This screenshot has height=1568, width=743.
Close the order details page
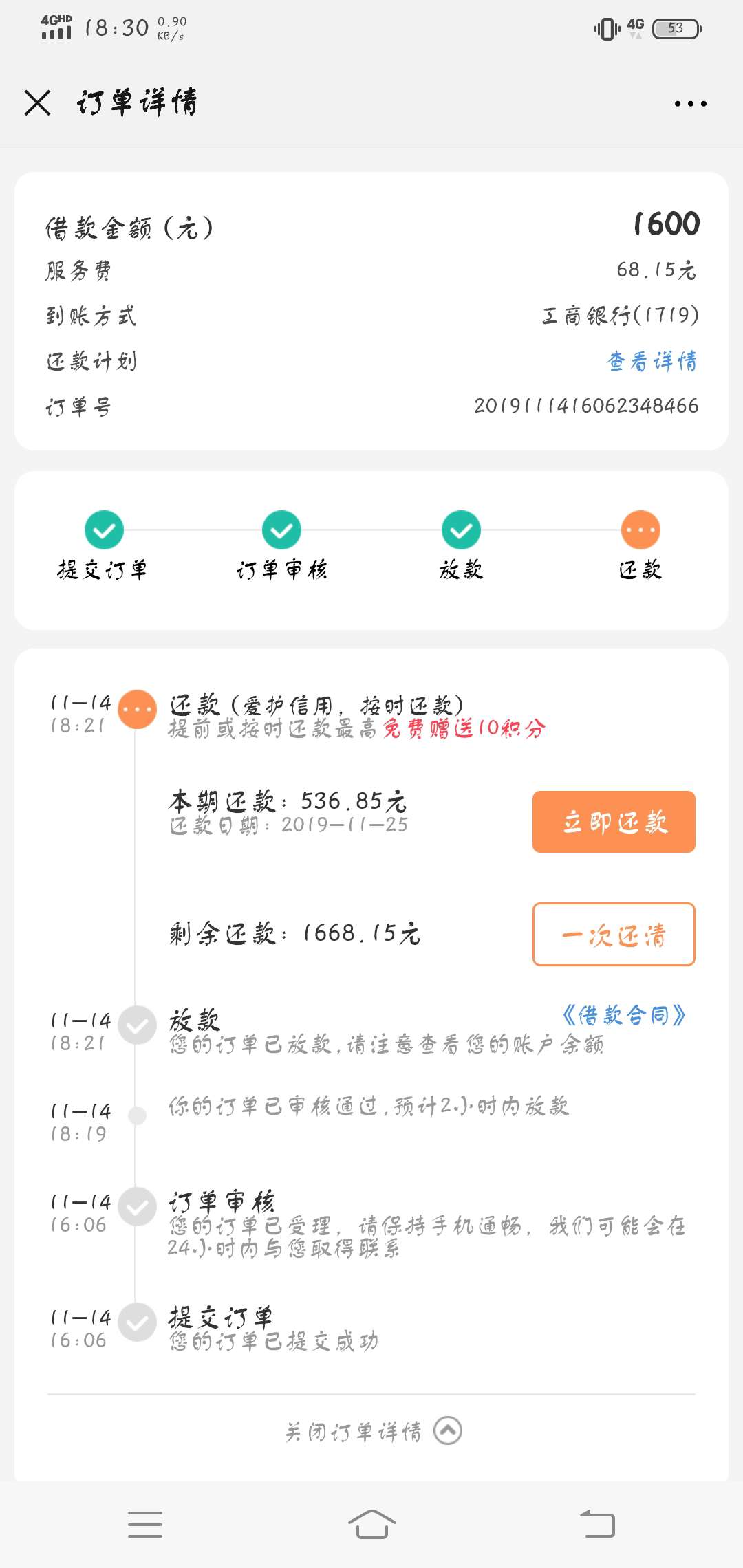coord(37,103)
